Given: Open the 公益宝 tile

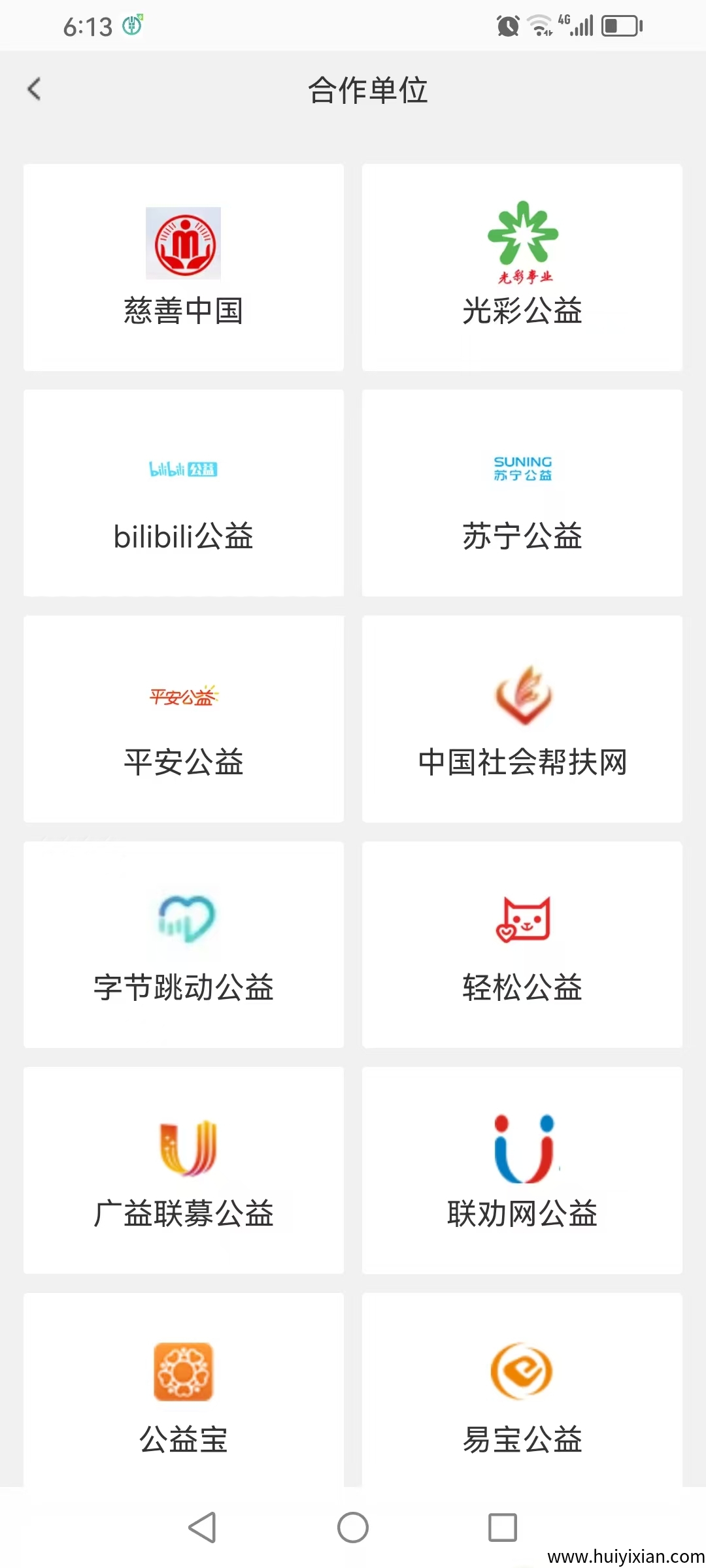Looking at the screenshot, I should [x=184, y=1392].
